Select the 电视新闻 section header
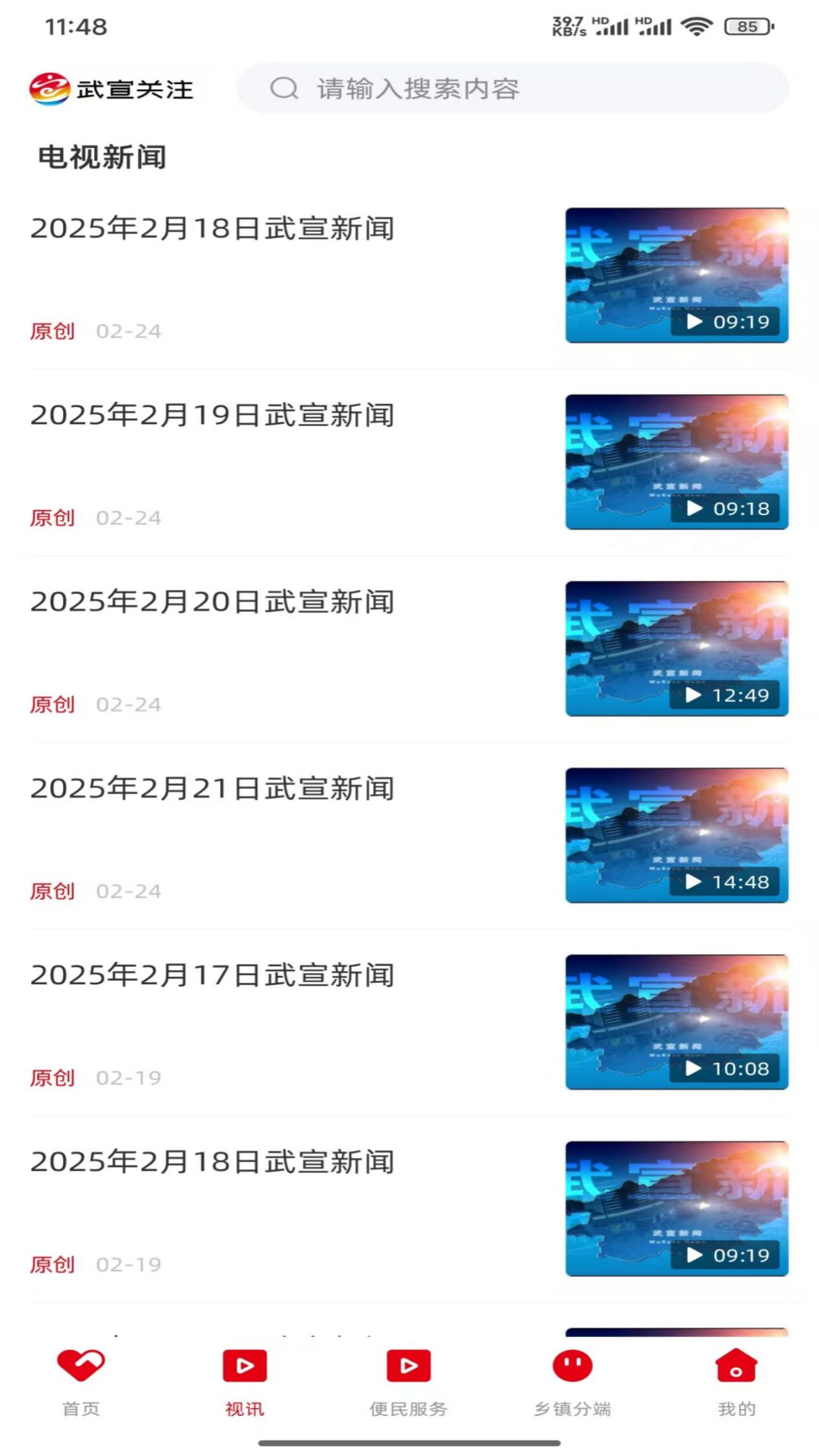 tap(103, 158)
